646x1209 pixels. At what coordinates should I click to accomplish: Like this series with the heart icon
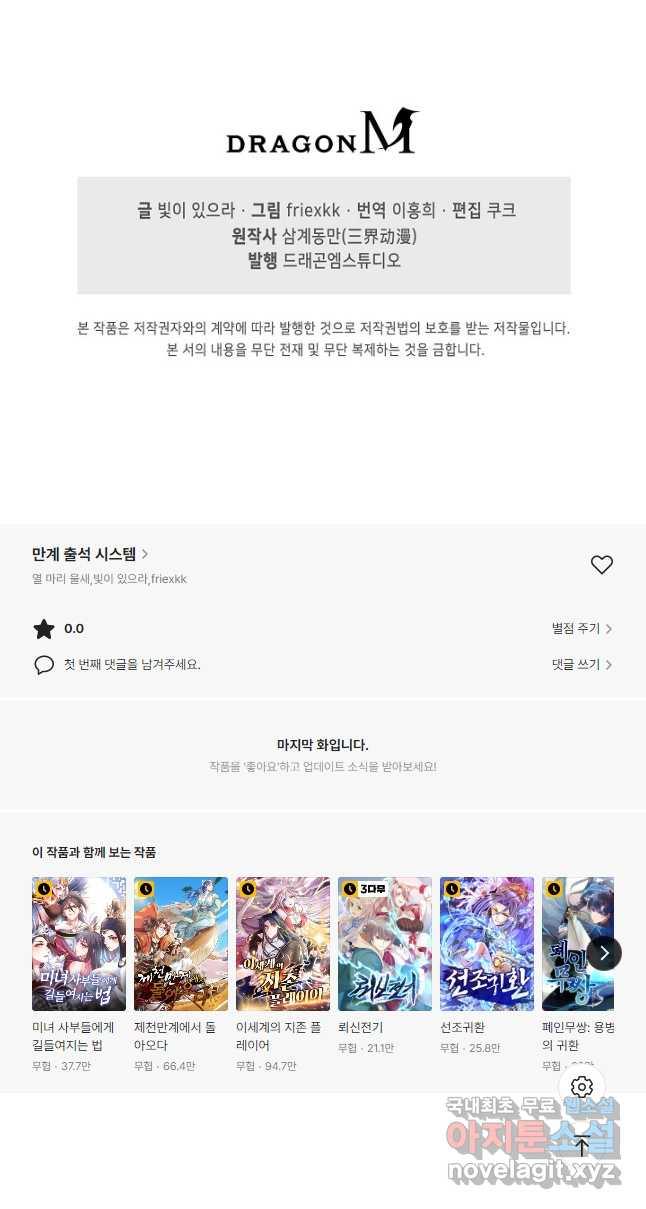(601, 565)
